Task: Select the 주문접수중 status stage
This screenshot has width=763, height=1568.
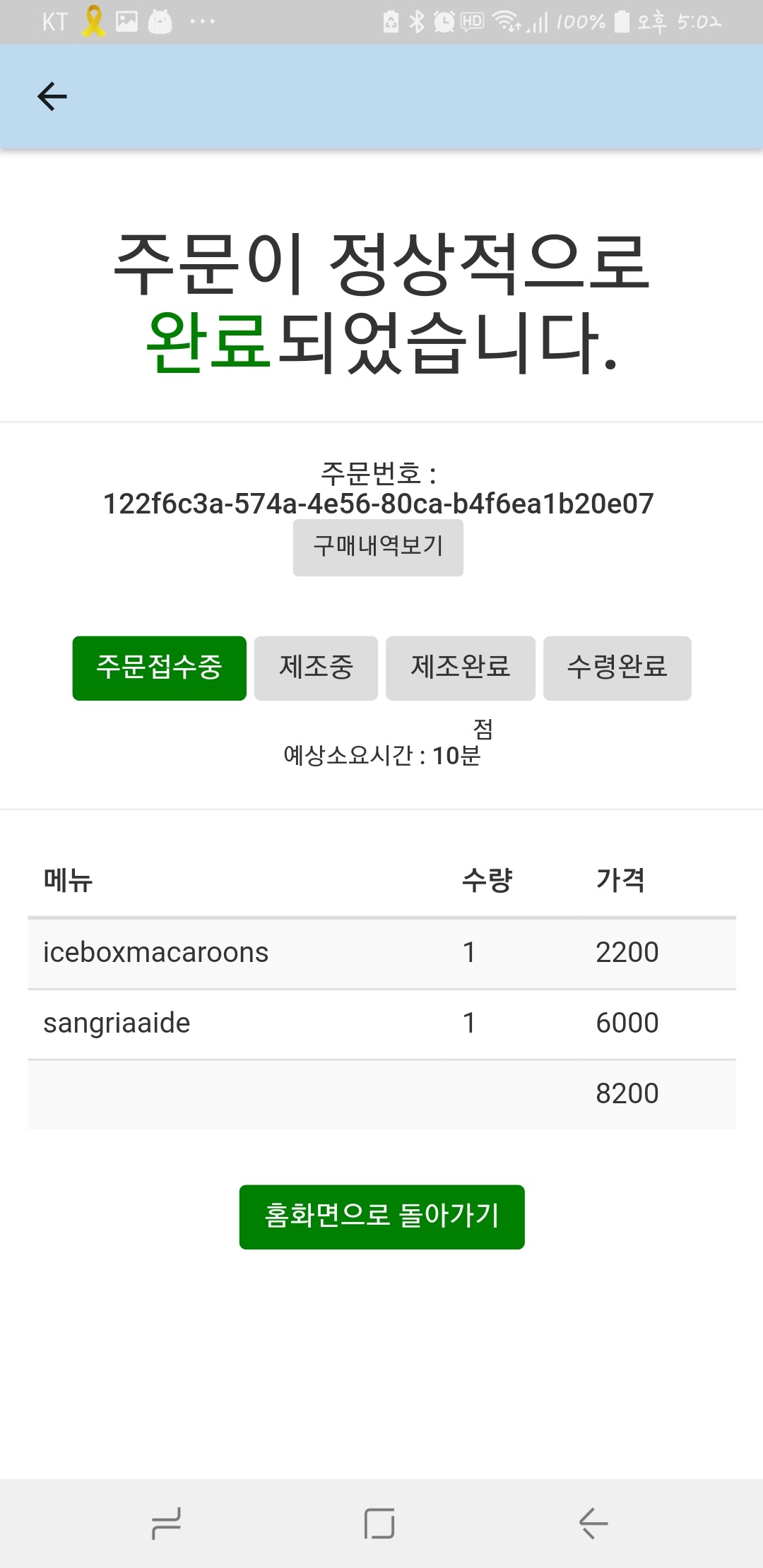Action: point(158,667)
